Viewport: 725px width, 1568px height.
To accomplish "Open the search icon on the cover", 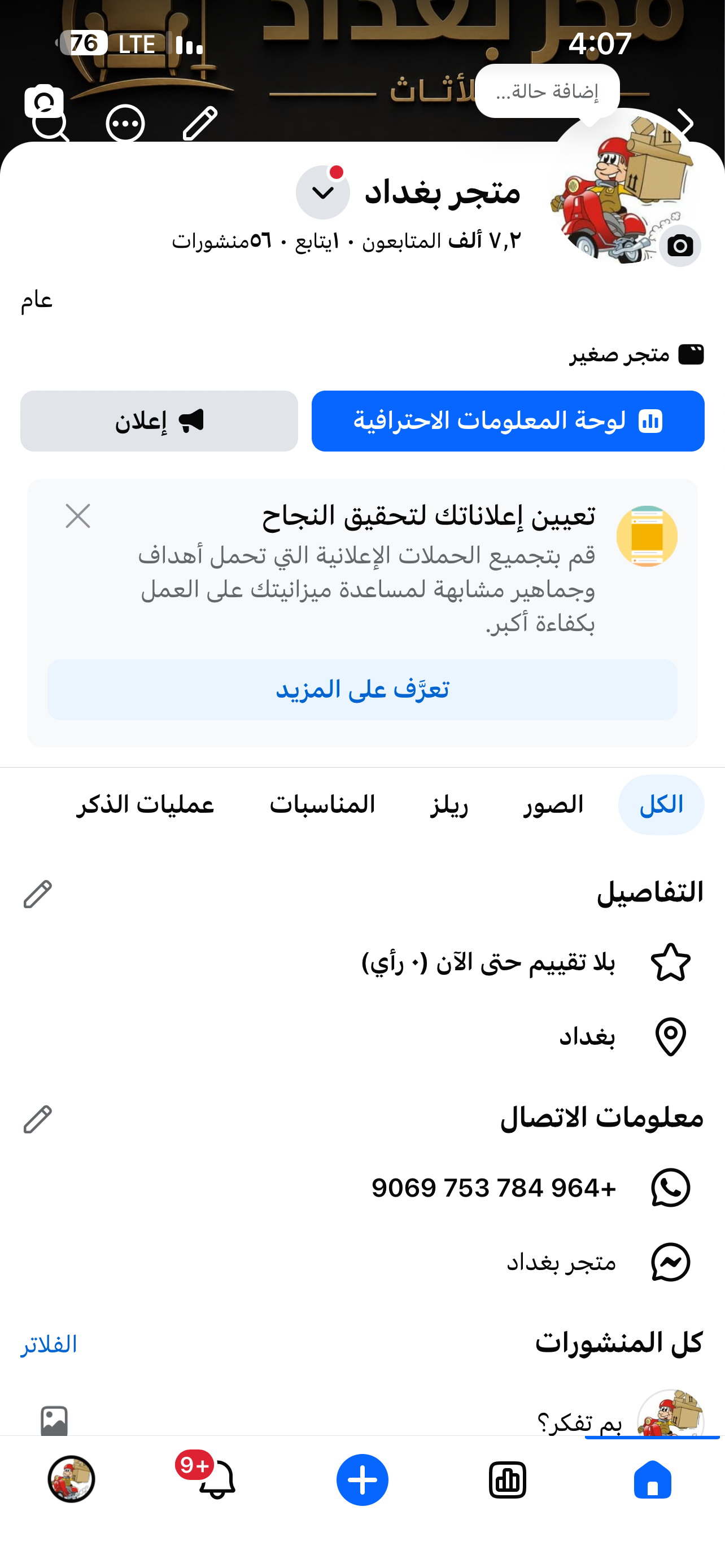I will tap(50, 125).
